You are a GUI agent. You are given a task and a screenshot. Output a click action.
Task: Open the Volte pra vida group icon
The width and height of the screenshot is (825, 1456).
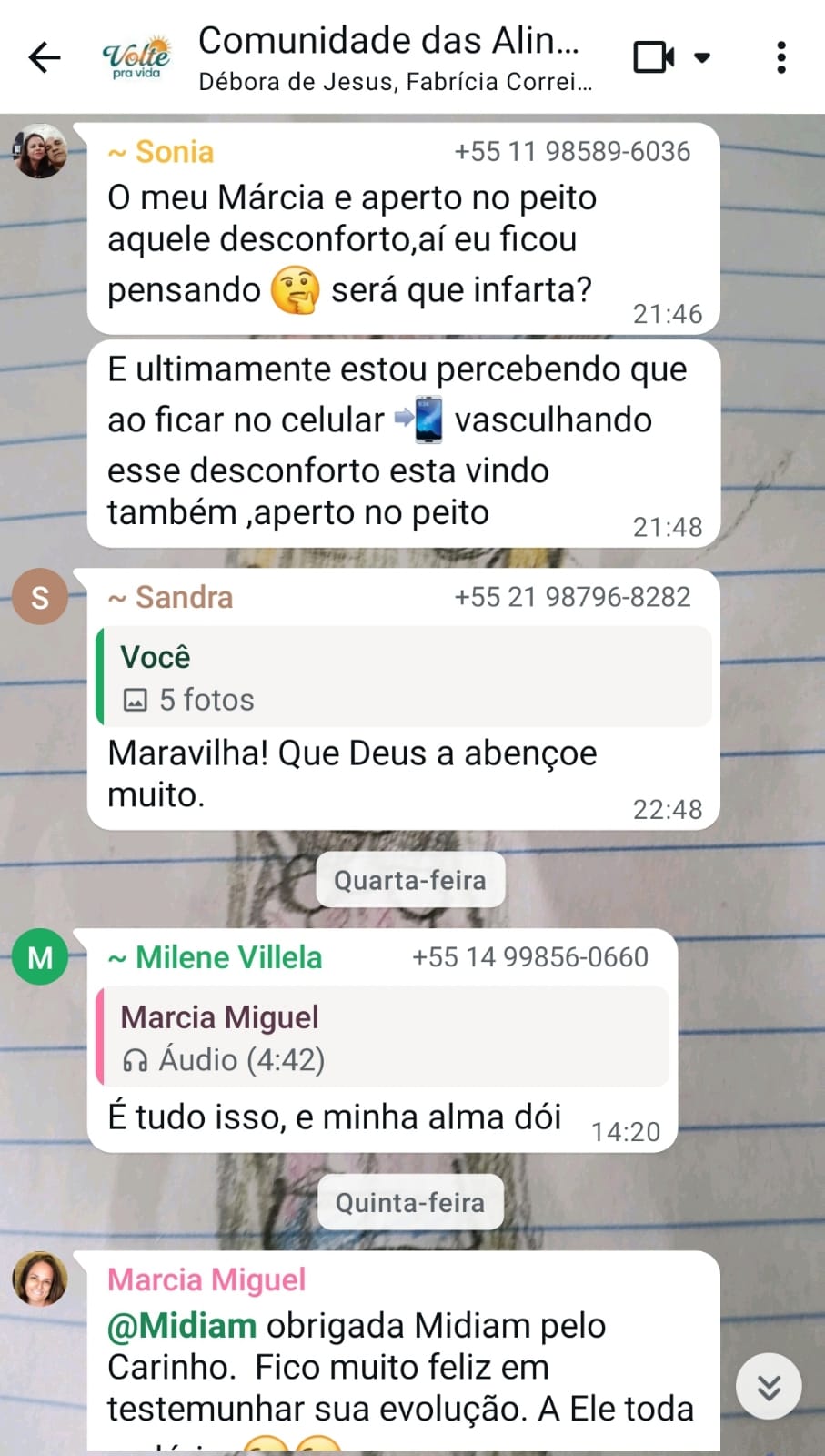click(x=136, y=57)
